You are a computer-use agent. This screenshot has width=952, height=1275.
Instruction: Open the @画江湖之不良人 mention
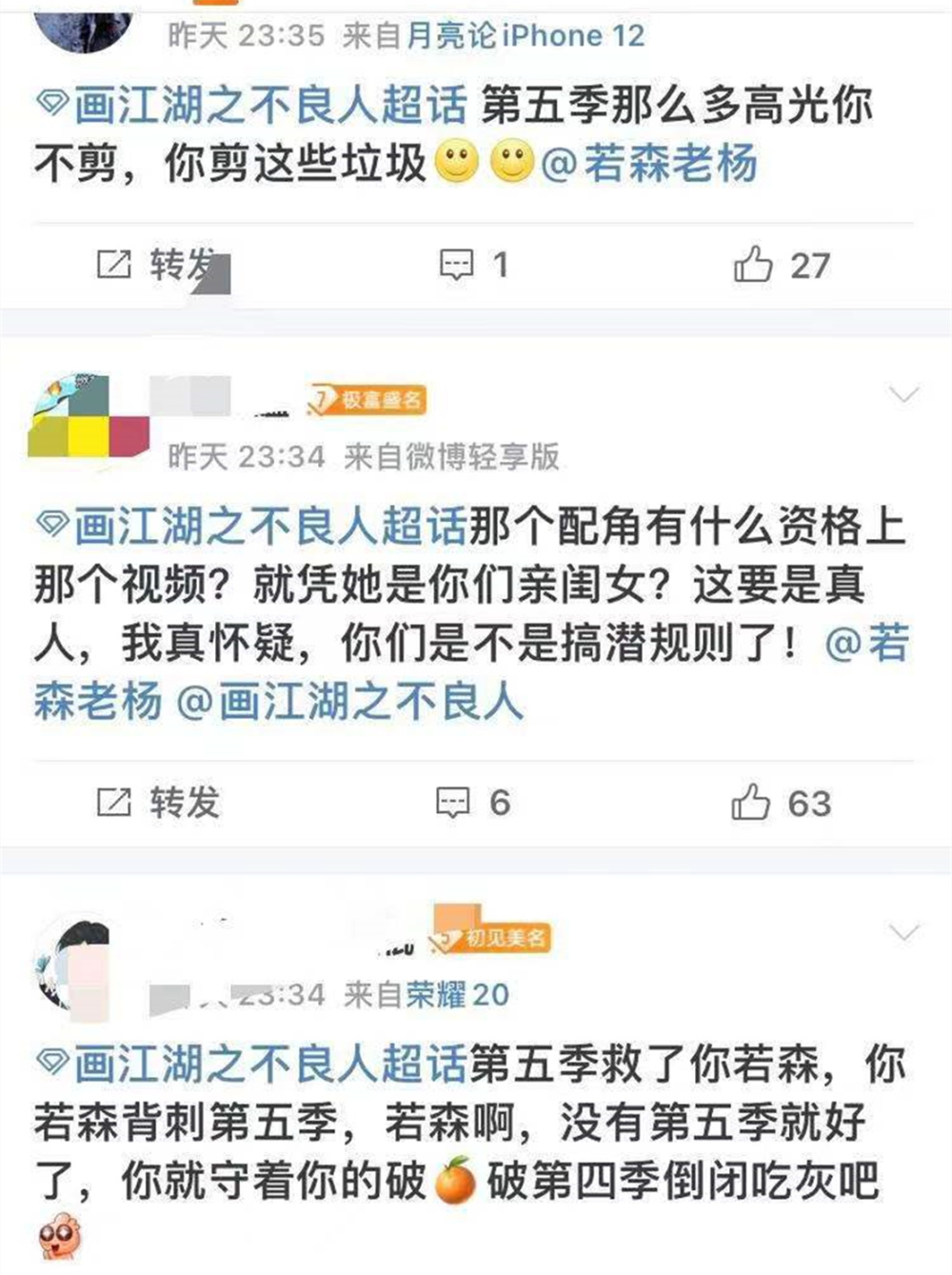[x=349, y=703]
